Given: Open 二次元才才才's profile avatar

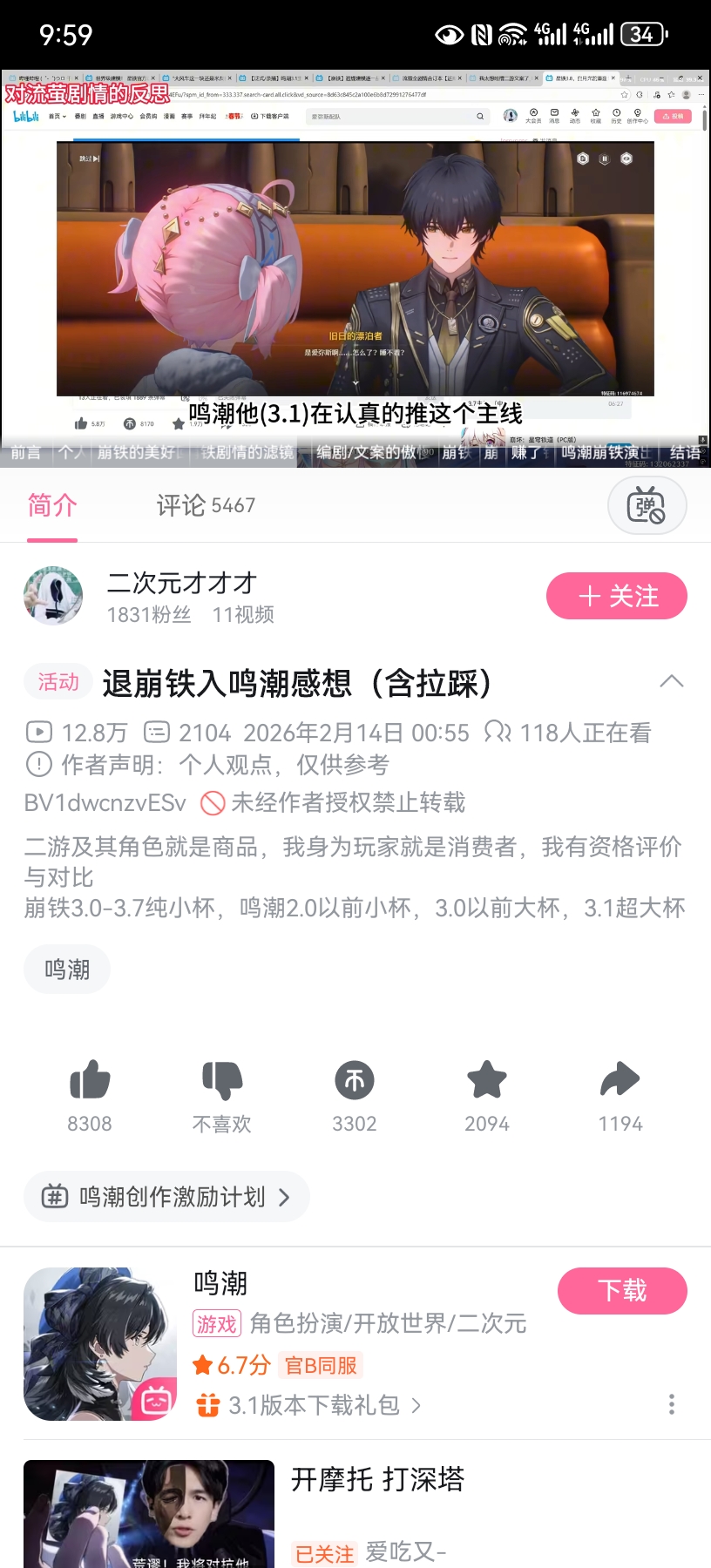Looking at the screenshot, I should pos(53,597).
